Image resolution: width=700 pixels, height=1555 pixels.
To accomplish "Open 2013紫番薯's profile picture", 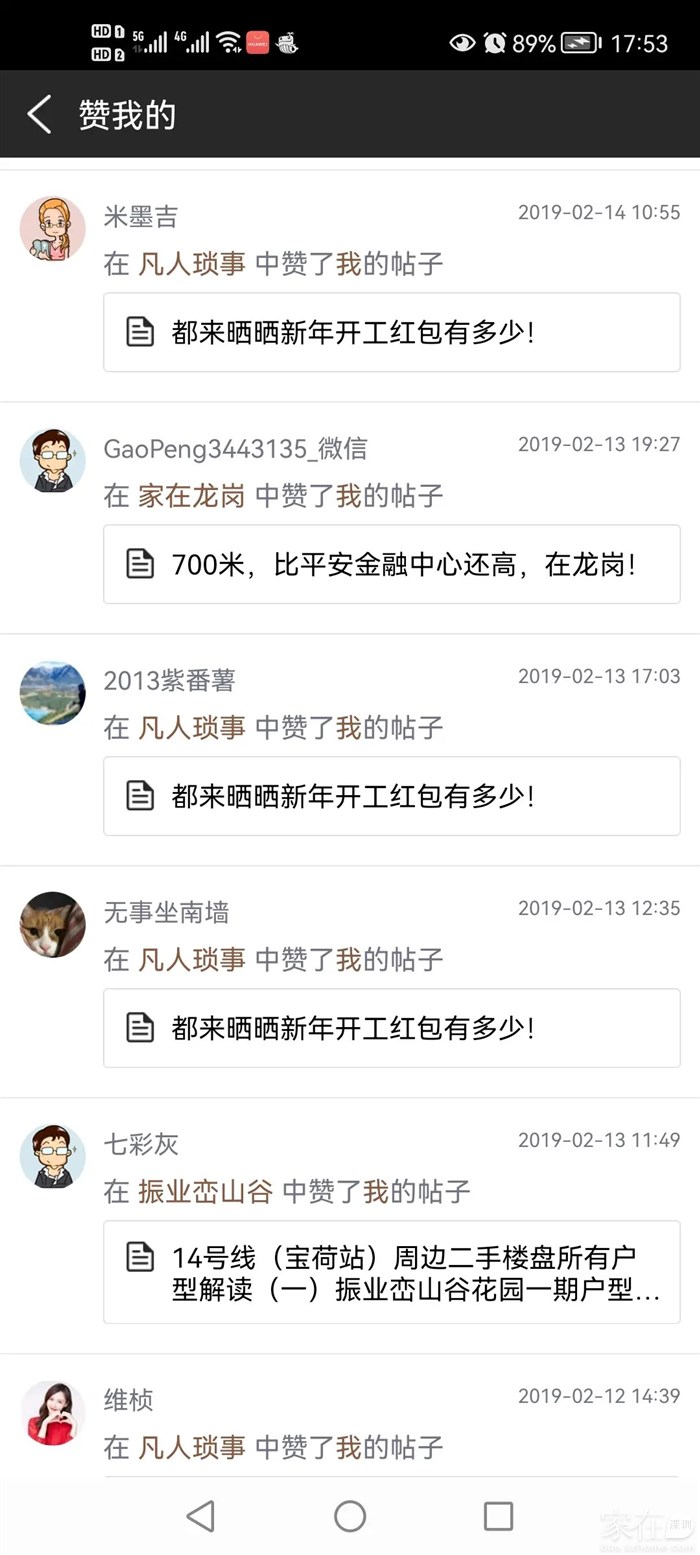I will [52, 693].
